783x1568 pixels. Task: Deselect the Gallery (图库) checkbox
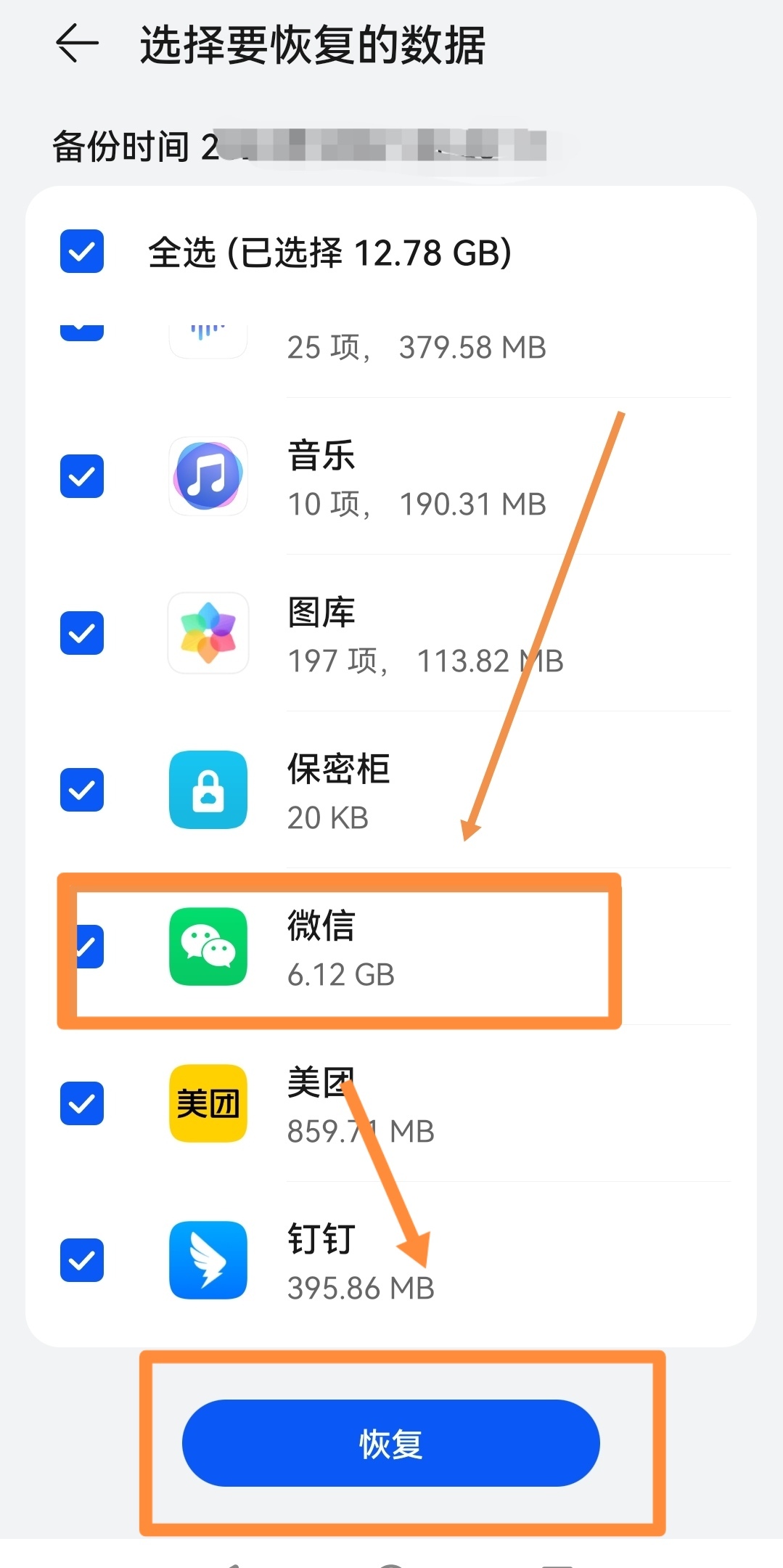click(x=82, y=633)
